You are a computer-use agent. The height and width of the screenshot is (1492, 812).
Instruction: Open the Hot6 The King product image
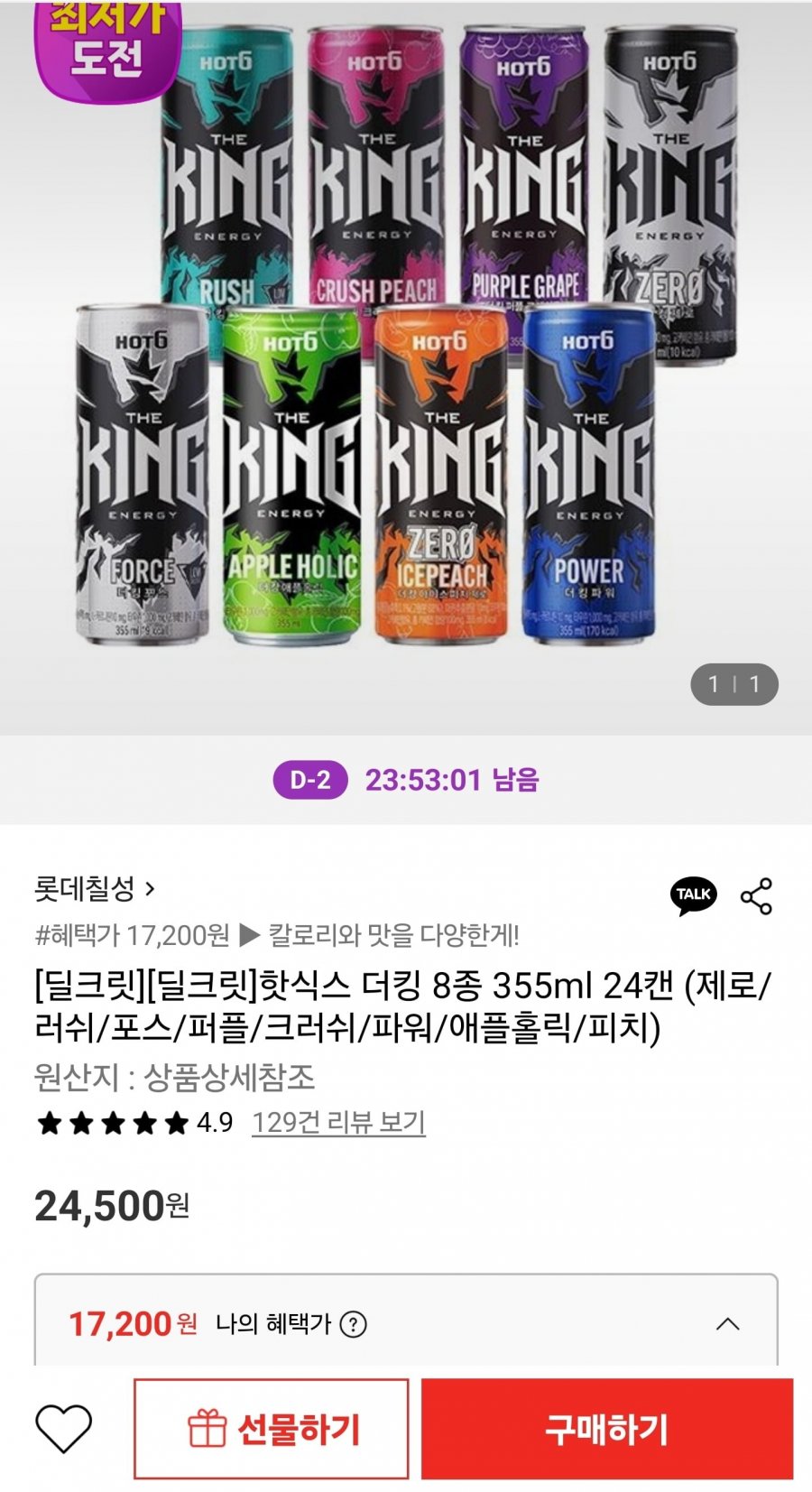(x=406, y=343)
